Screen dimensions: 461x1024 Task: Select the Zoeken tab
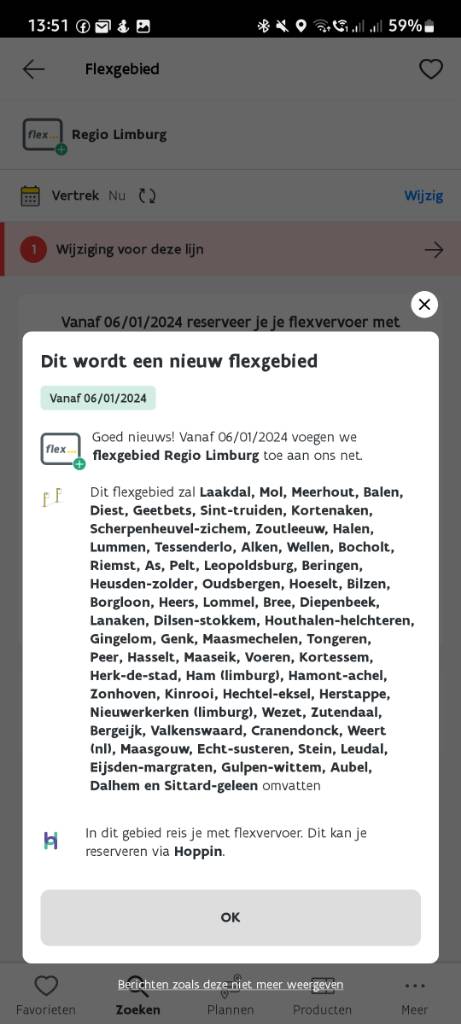coord(138,995)
